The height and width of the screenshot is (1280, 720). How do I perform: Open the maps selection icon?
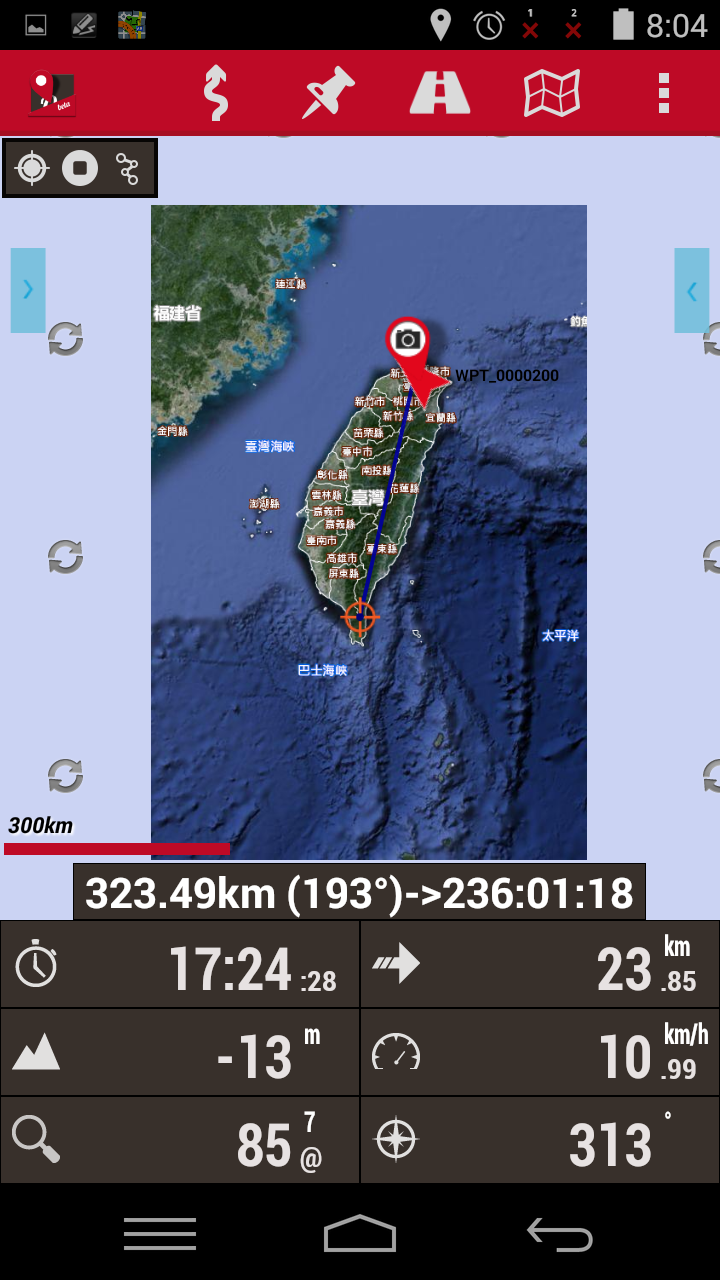pos(552,93)
